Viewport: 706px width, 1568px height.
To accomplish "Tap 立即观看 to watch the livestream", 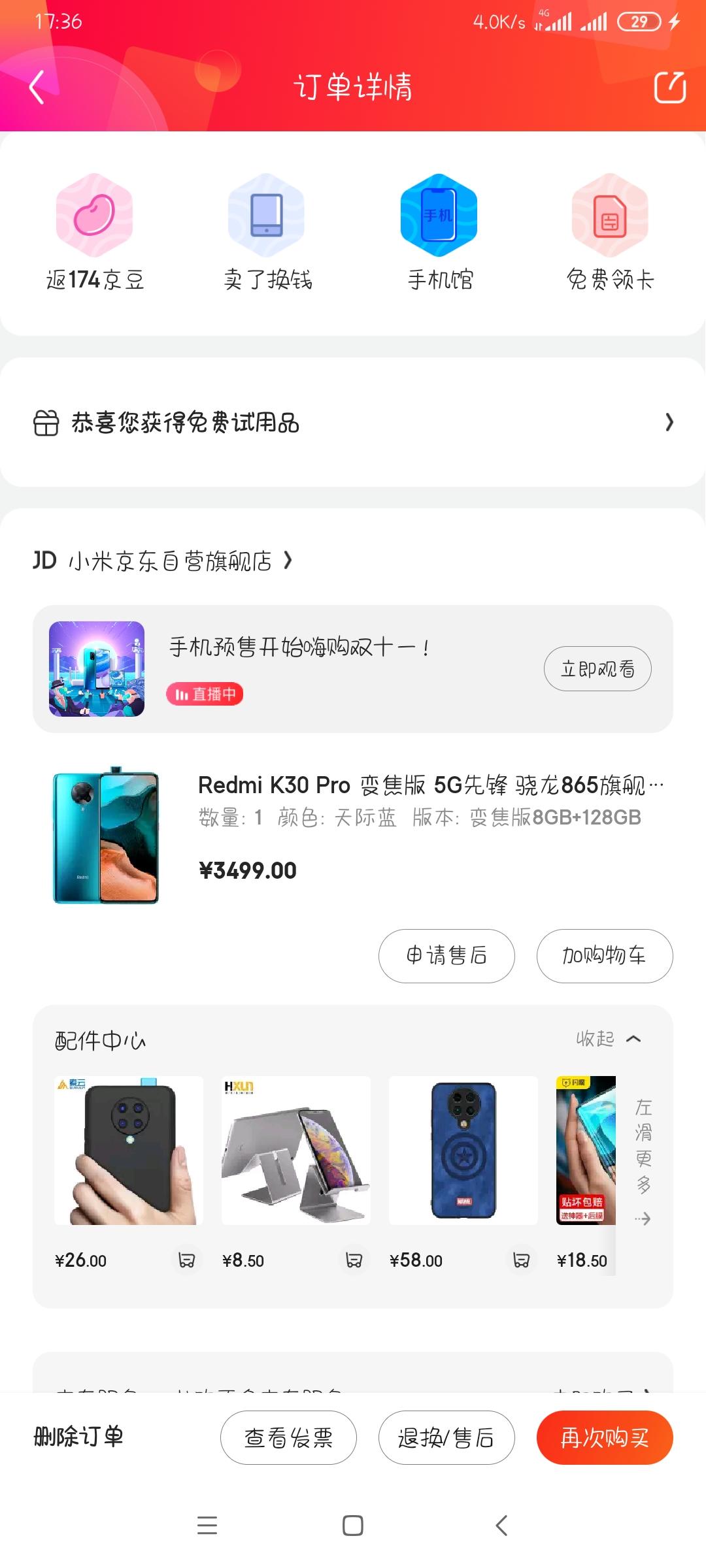I will [x=597, y=668].
